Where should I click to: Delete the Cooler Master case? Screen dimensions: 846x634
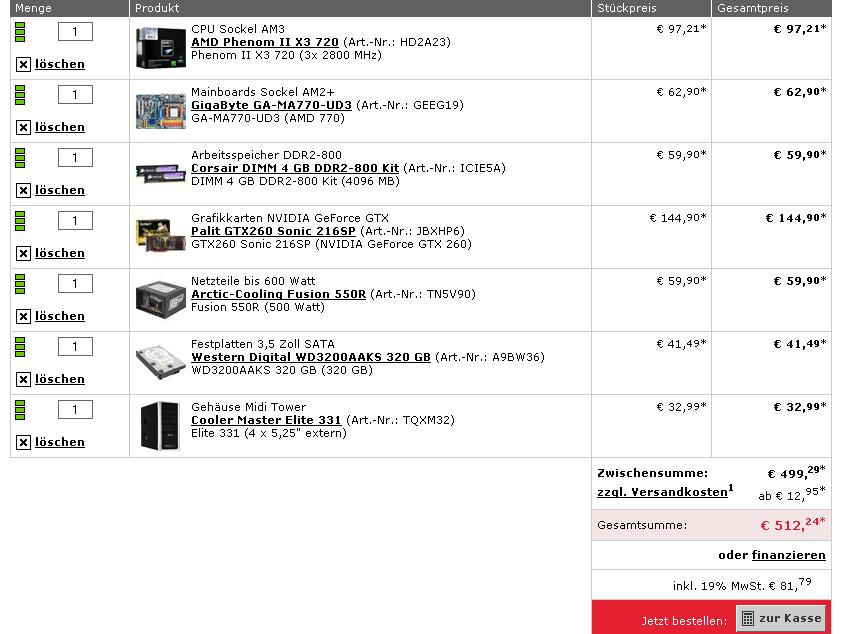[x=59, y=442]
